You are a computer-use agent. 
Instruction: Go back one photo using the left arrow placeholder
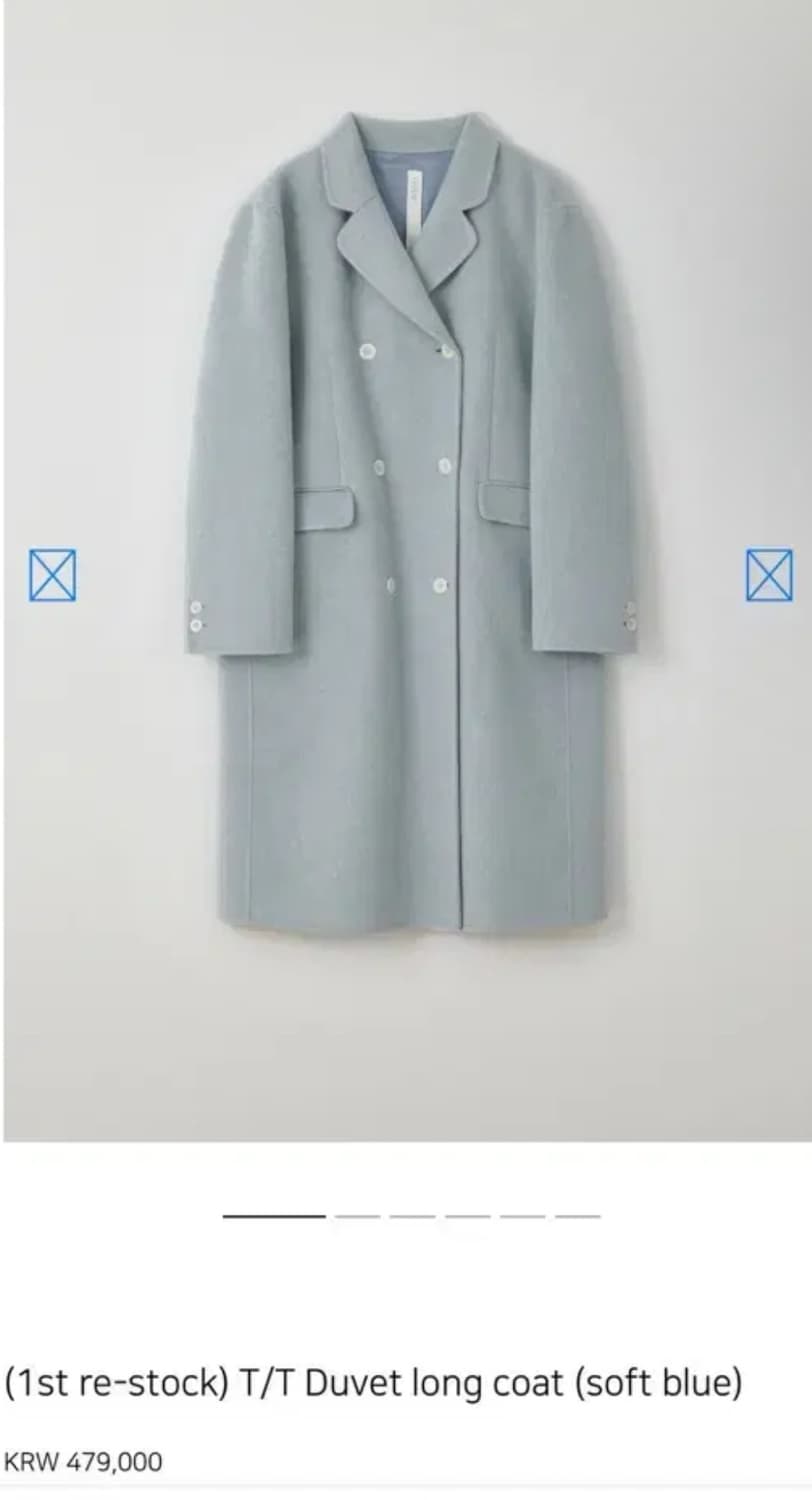[53, 575]
